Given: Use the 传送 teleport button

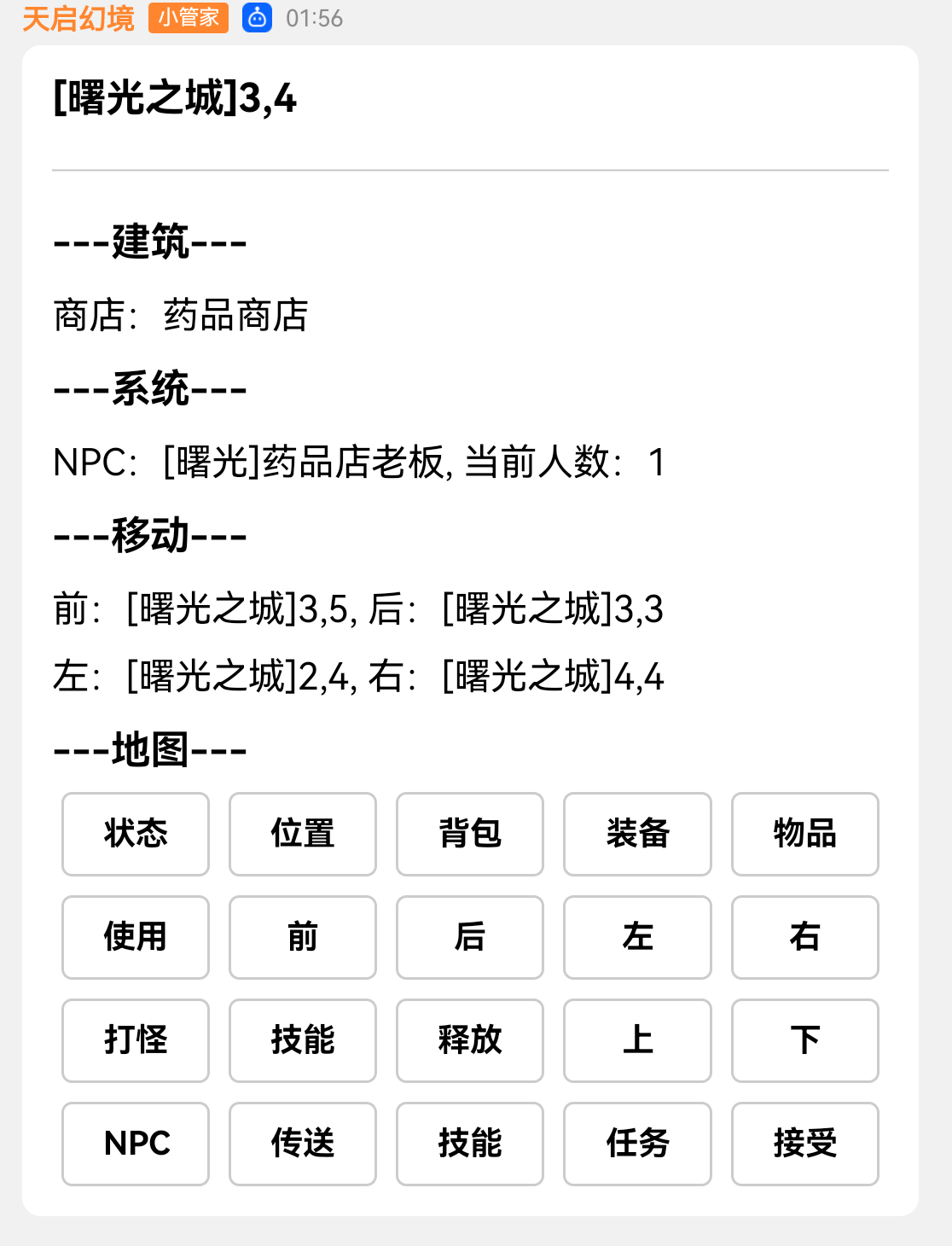Looking at the screenshot, I should 303,1144.
